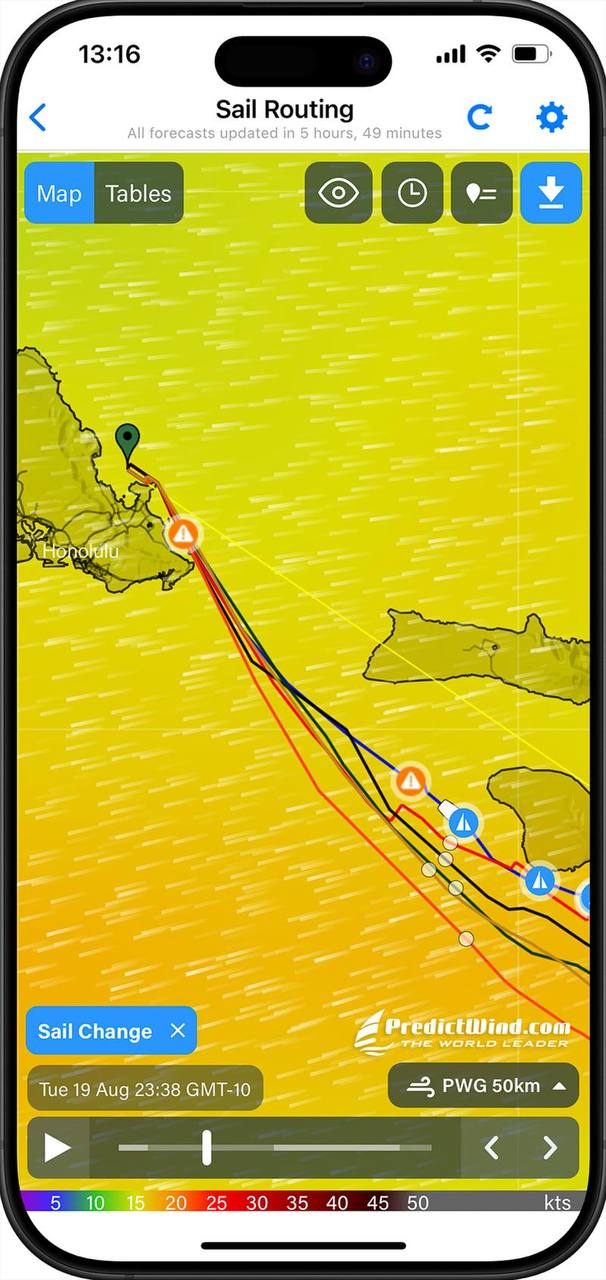Screen dimensions: 606x1280
Task: Open the waypoint list button
Action: tap(481, 193)
